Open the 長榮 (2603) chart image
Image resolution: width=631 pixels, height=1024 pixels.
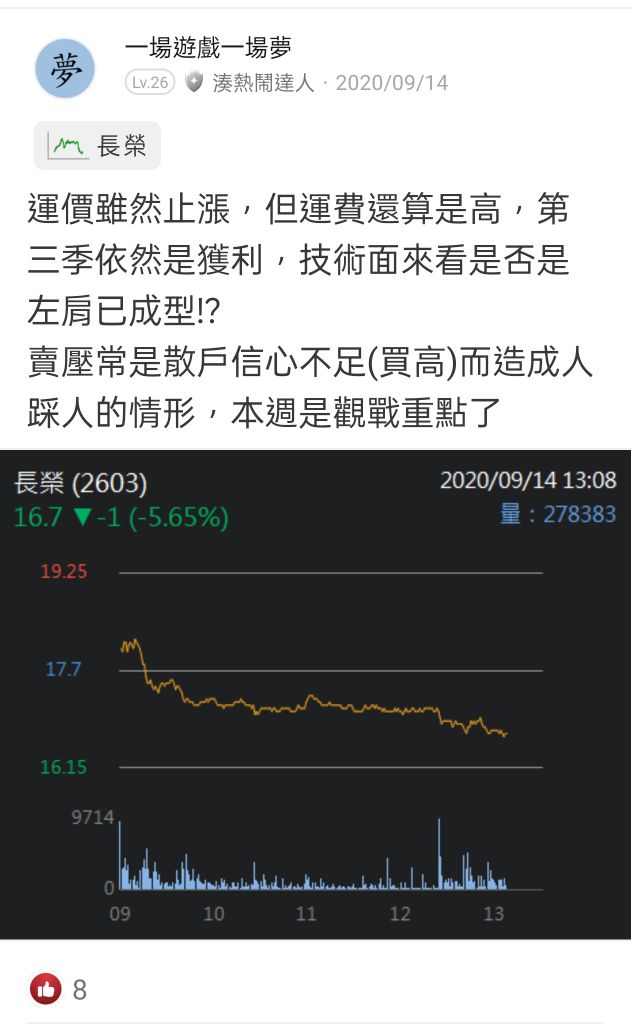point(315,694)
